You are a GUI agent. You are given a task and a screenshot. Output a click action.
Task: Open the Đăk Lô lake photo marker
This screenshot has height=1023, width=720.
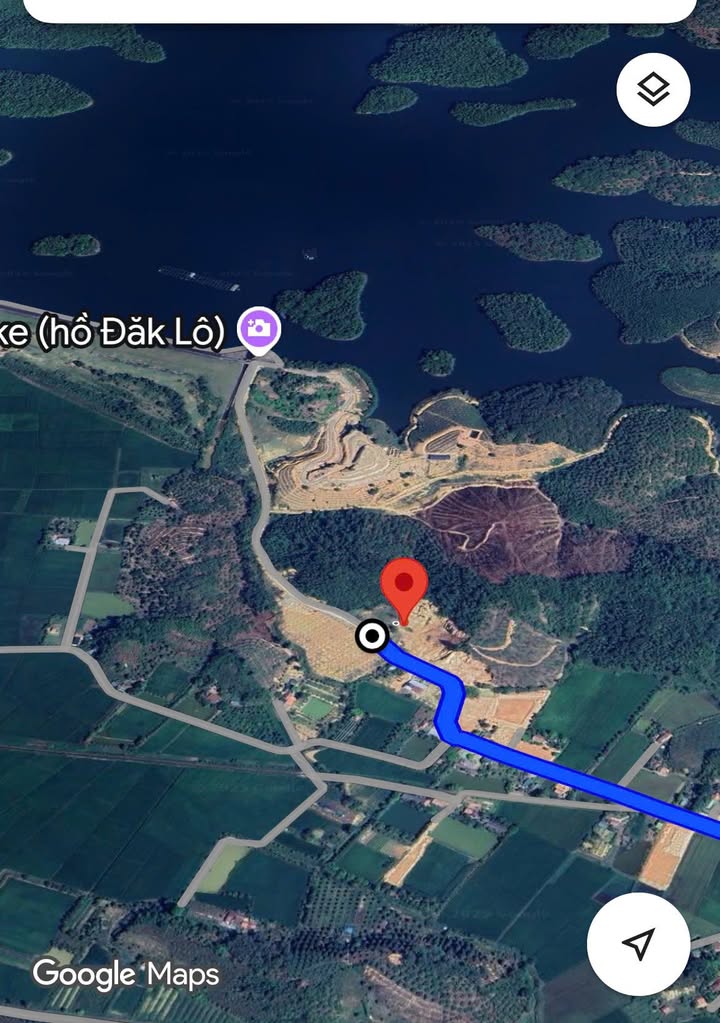click(x=259, y=329)
